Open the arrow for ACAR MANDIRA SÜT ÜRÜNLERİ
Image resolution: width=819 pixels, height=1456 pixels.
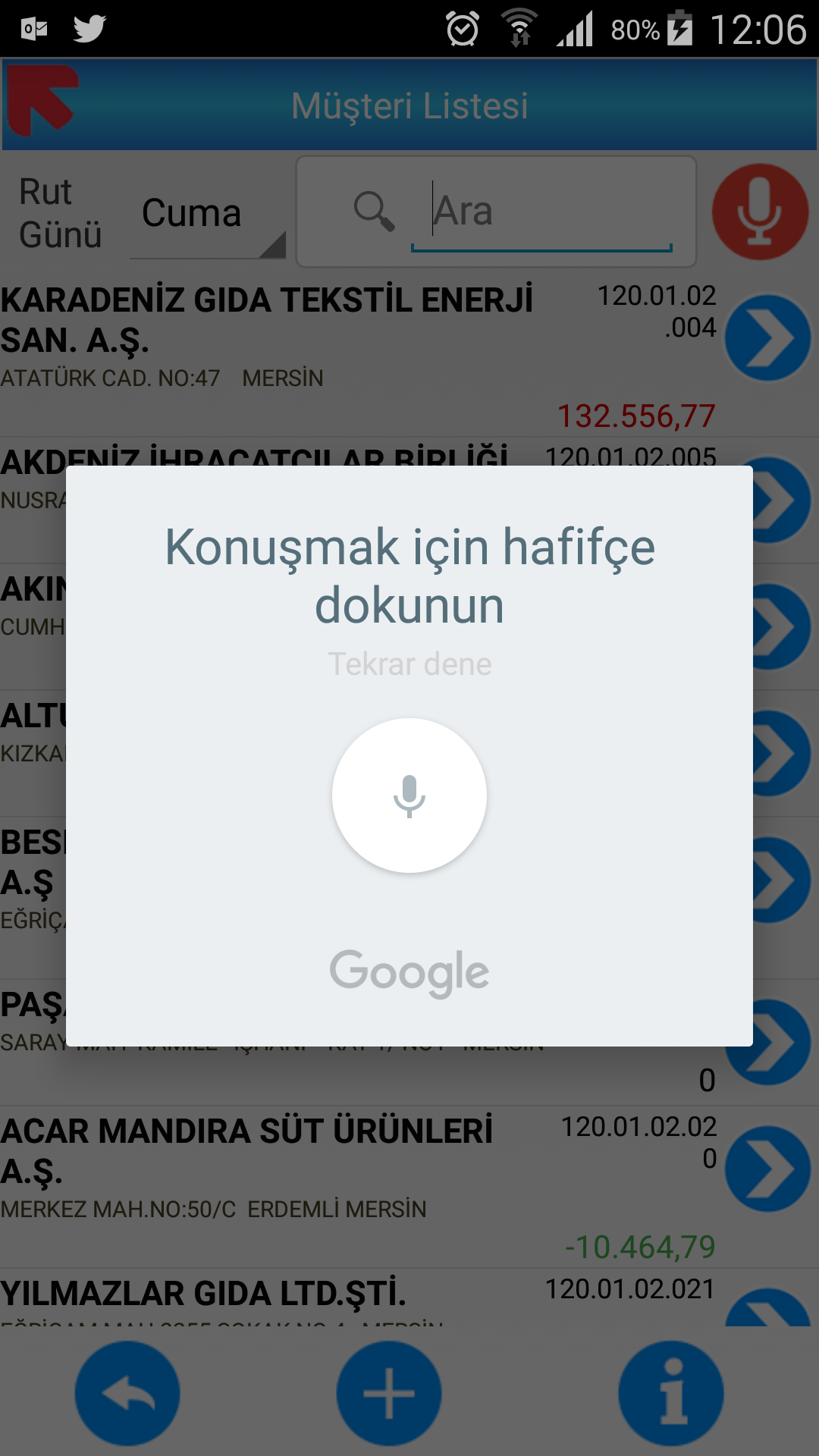767,1169
